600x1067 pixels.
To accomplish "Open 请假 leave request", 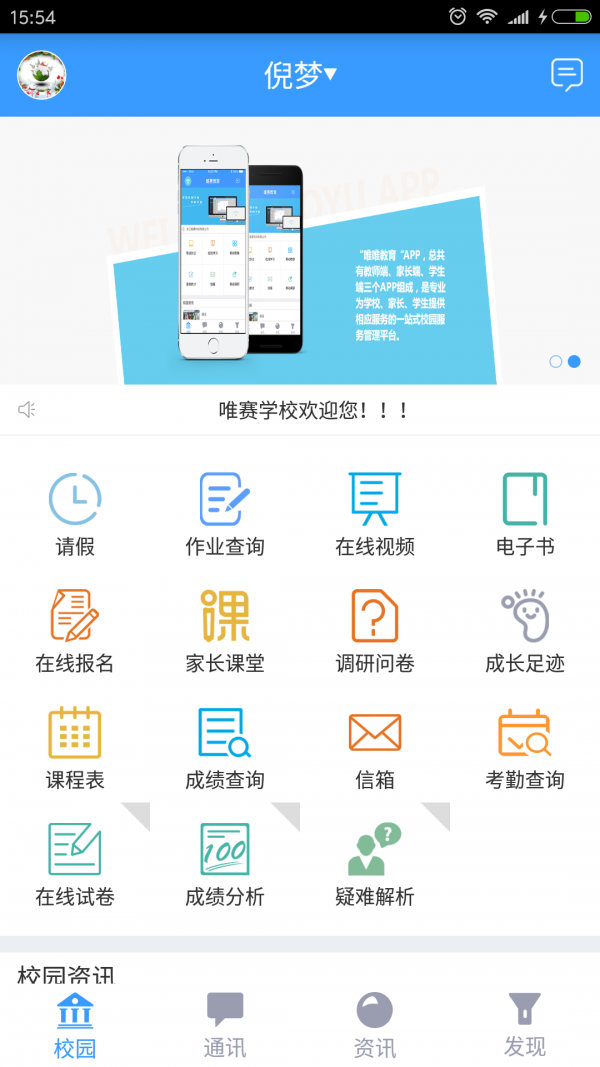I will click(75, 514).
